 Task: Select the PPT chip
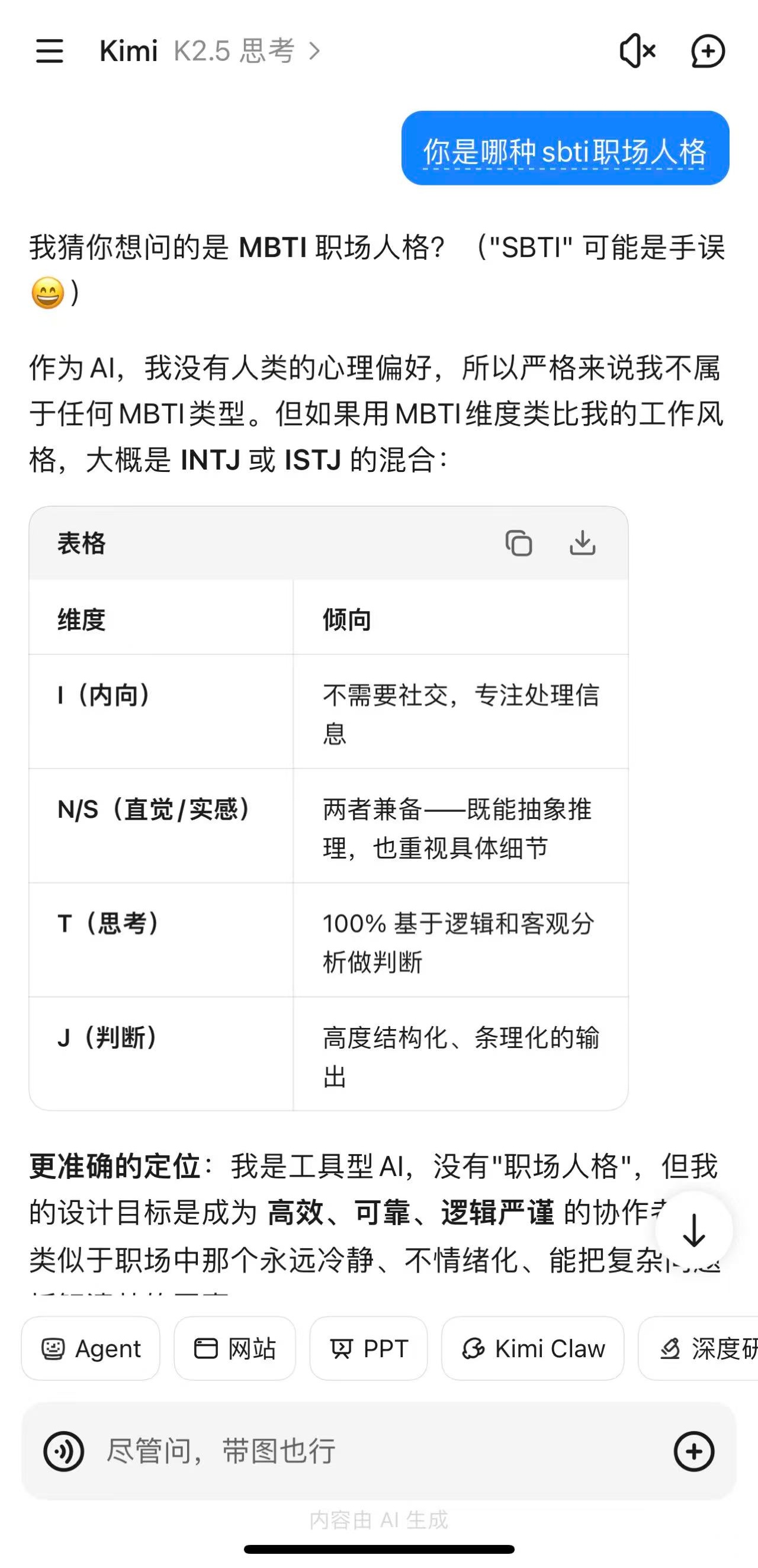point(368,1349)
